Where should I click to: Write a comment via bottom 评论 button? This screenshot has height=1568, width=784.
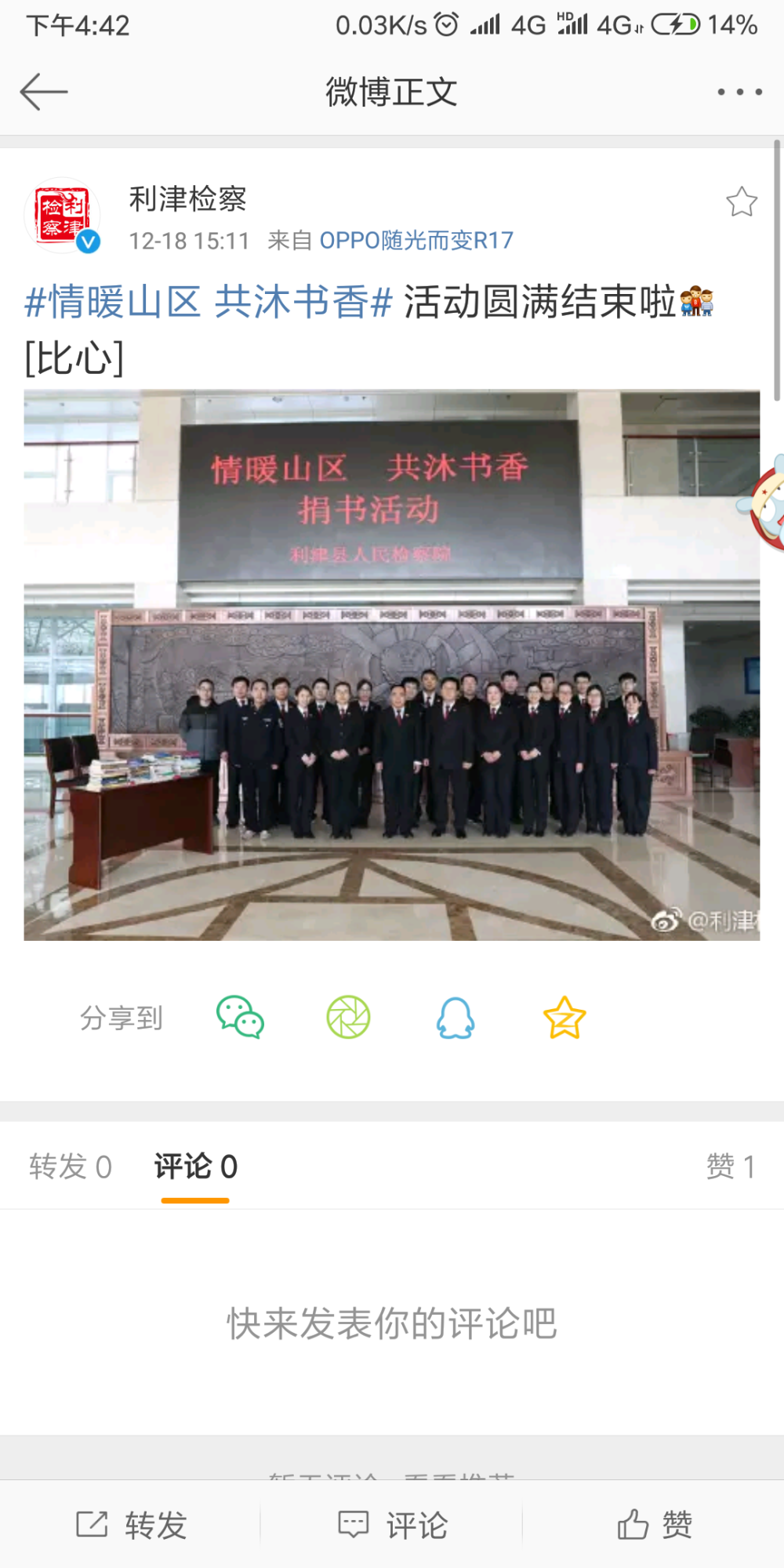tap(392, 1525)
